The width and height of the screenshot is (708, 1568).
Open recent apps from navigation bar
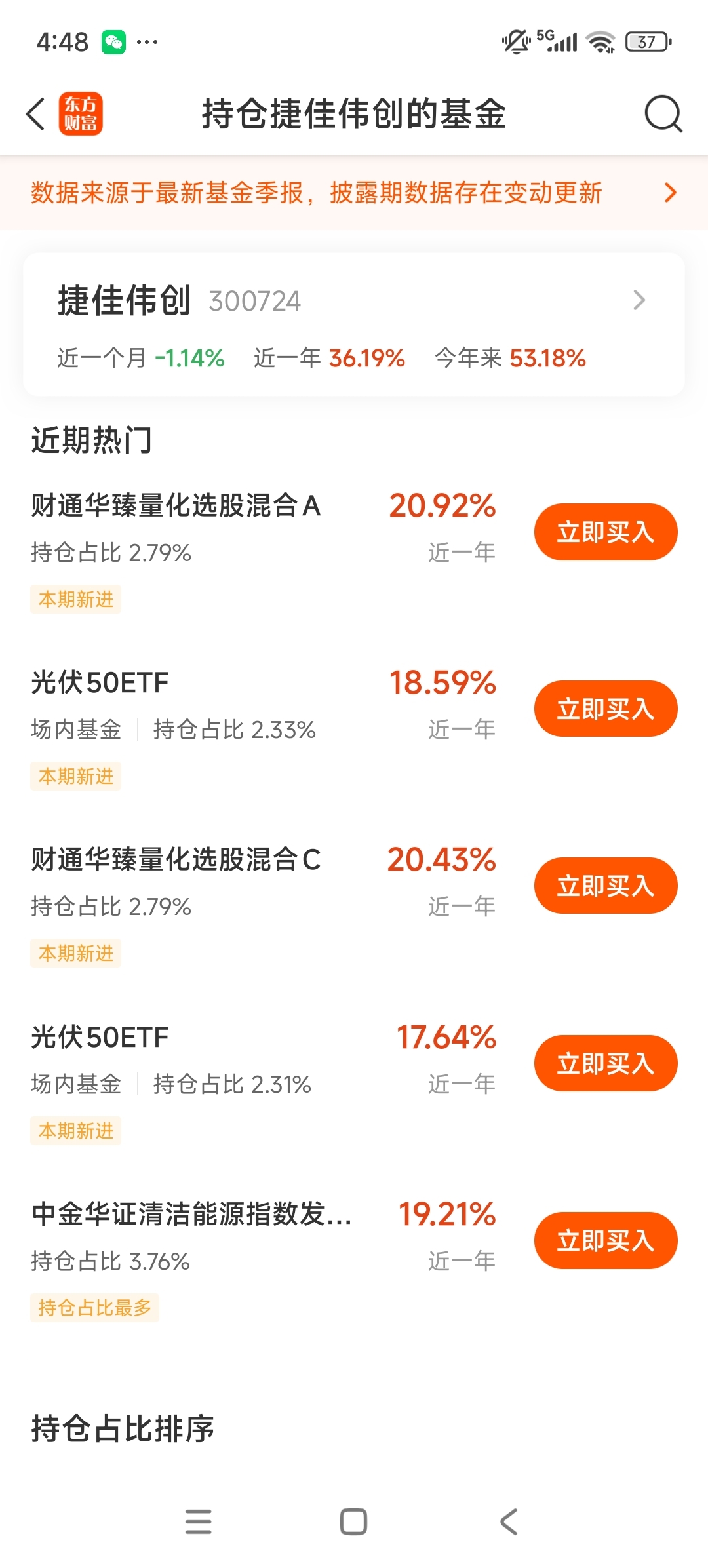pyautogui.click(x=198, y=1521)
